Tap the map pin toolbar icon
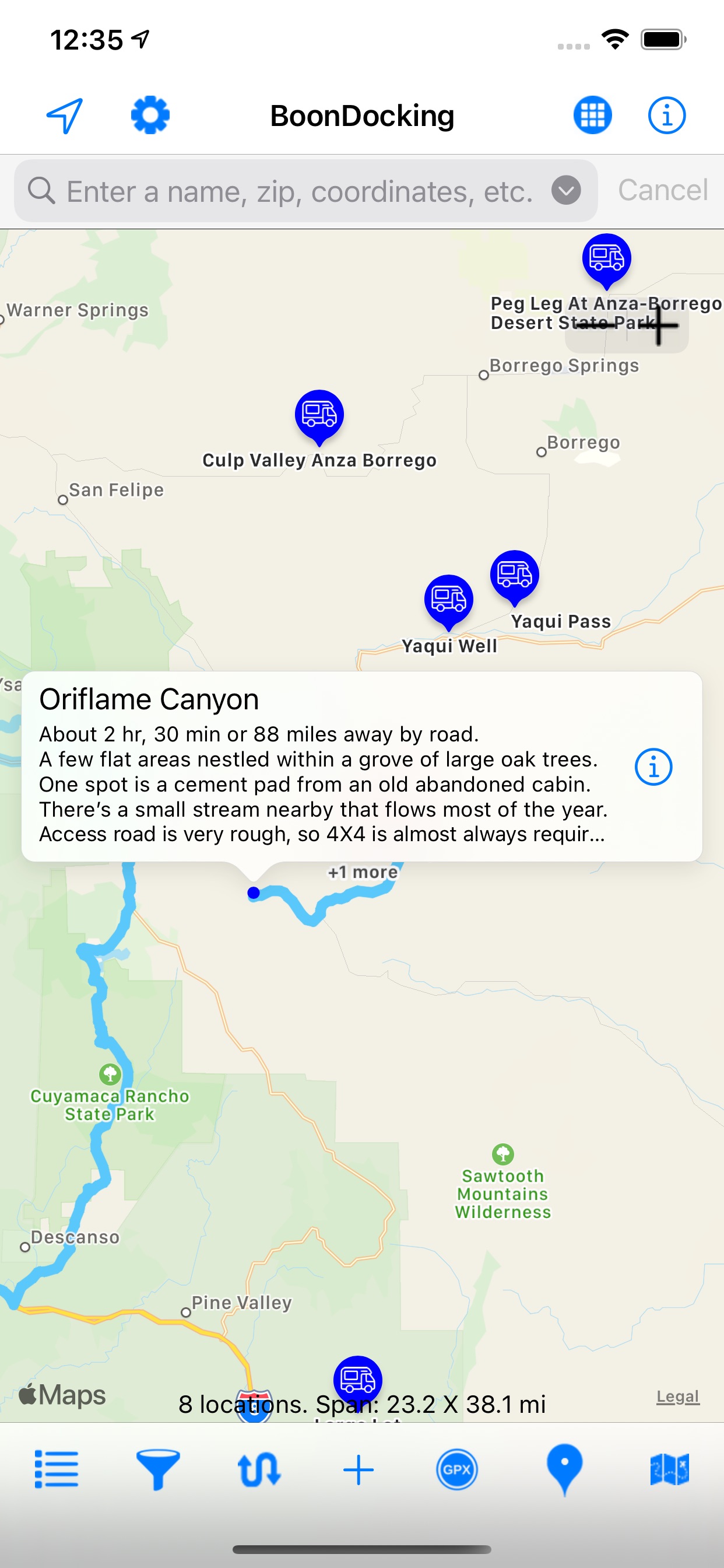 click(x=564, y=1469)
